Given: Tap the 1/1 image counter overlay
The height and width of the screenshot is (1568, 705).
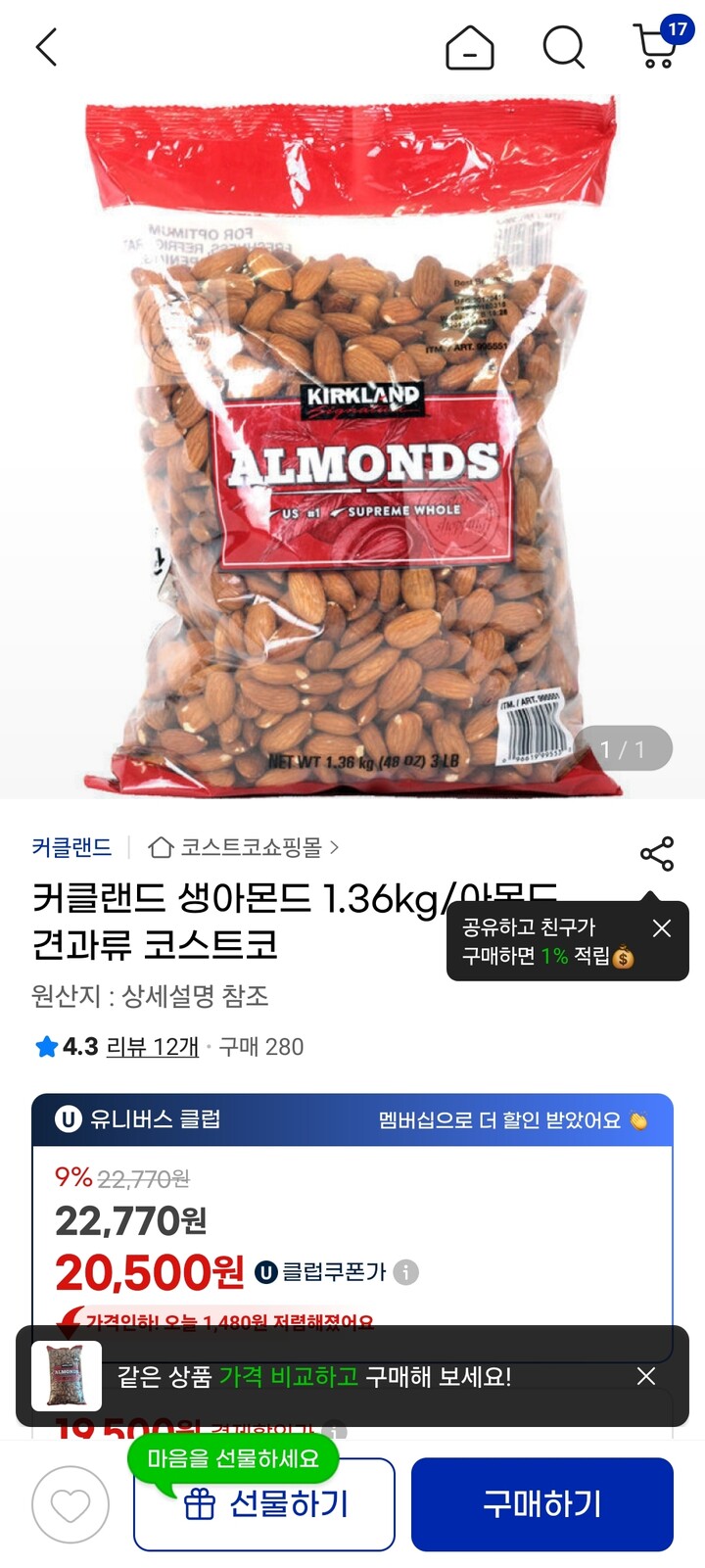Looking at the screenshot, I should pos(624,747).
